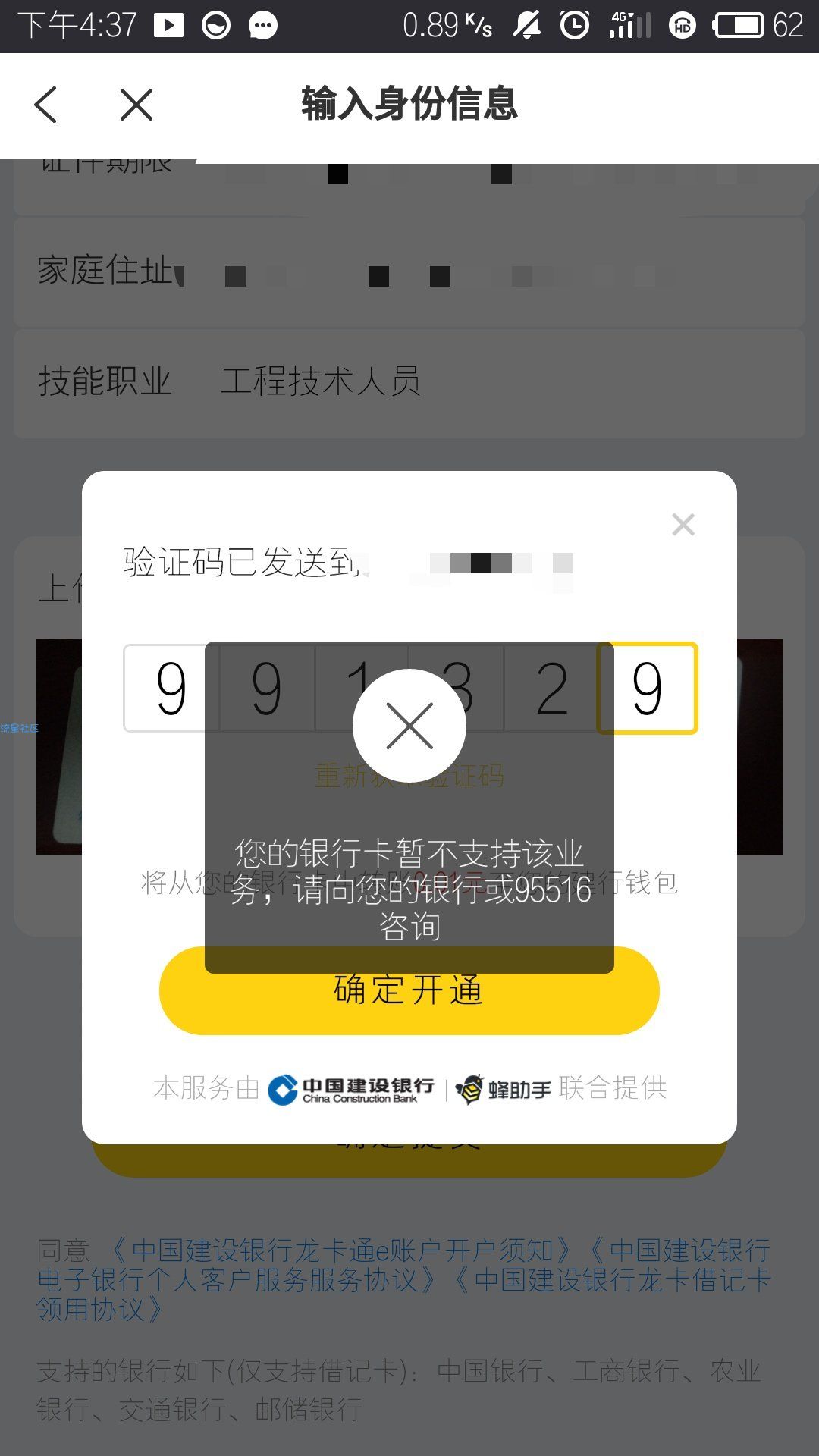The height and width of the screenshot is (1456, 819).
Task: Close the page with the header X
Action: [136, 105]
